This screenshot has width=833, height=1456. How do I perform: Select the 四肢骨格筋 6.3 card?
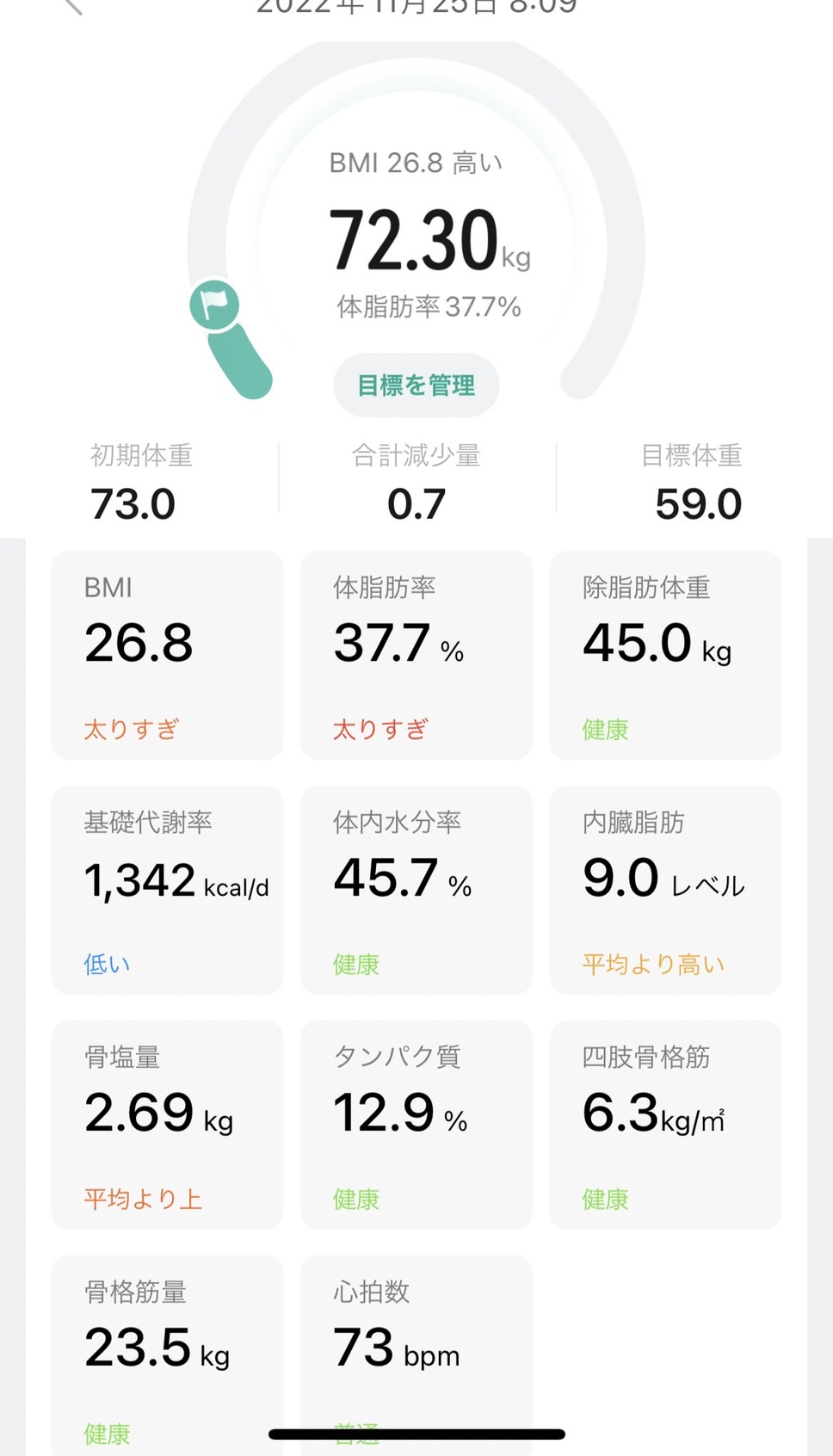[666, 1125]
